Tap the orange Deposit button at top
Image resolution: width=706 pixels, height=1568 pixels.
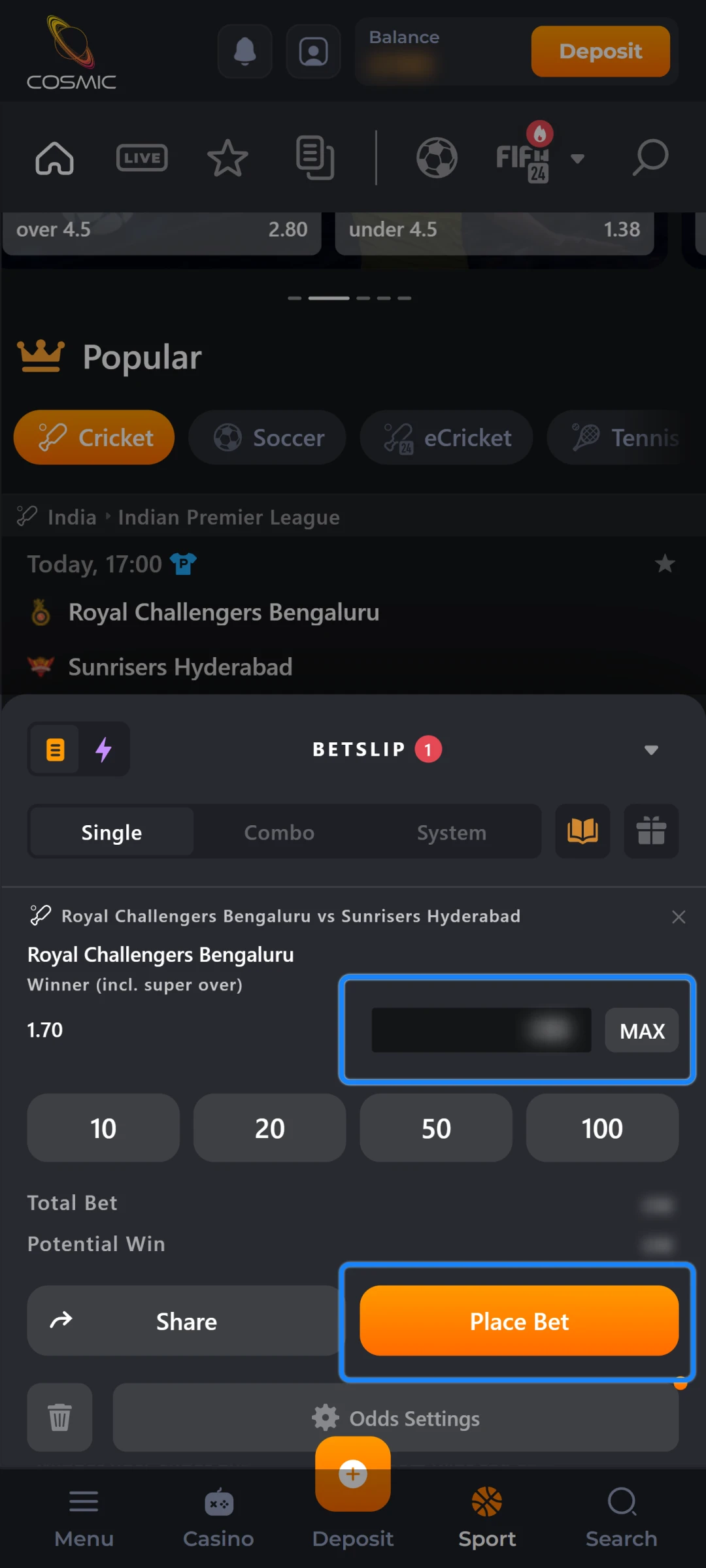click(x=600, y=51)
